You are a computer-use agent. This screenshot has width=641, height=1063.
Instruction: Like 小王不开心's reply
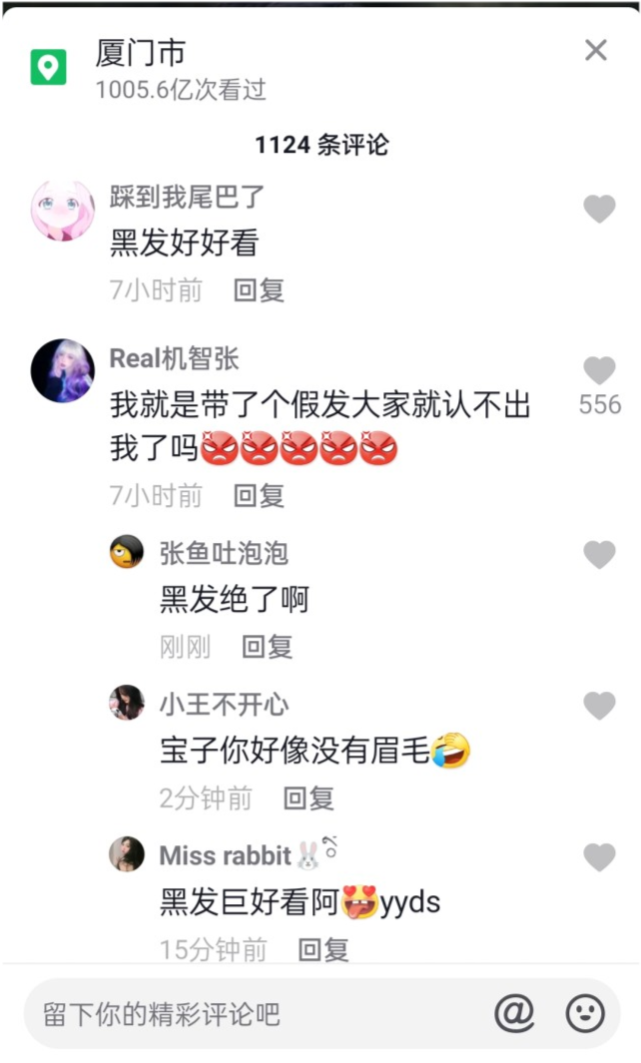click(599, 705)
